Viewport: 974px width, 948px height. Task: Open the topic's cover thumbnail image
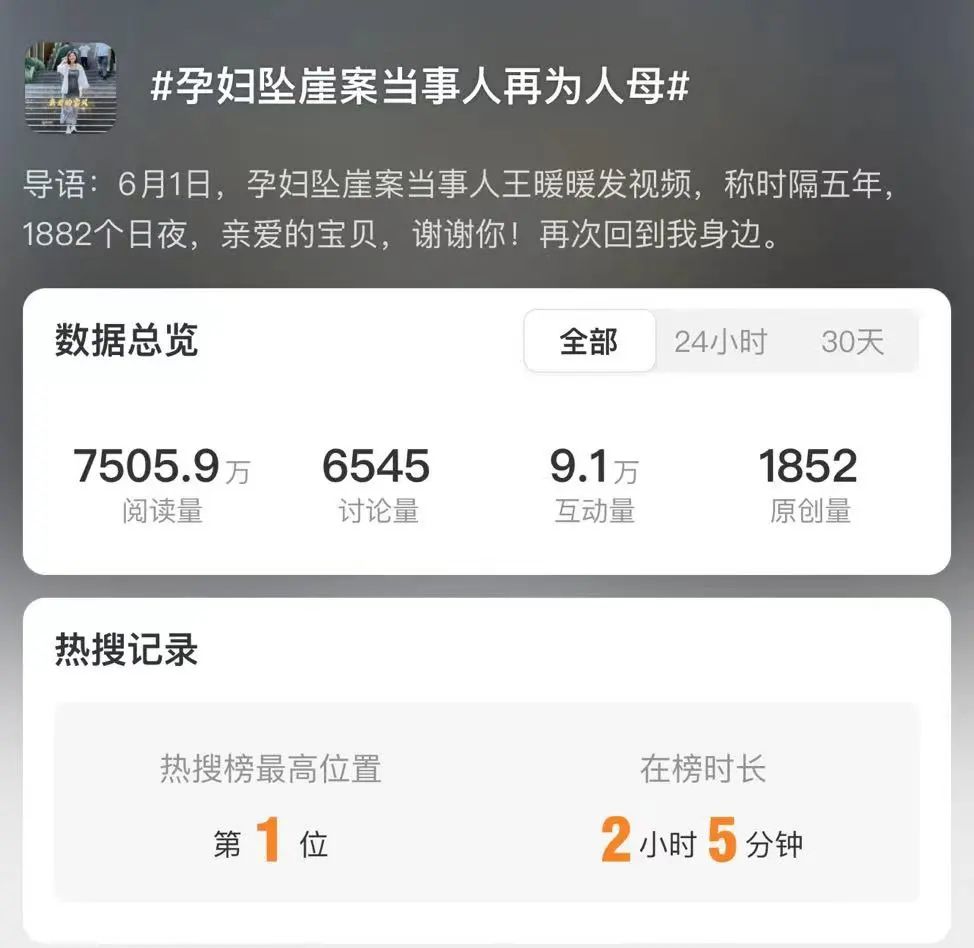pyautogui.click(x=70, y=87)
